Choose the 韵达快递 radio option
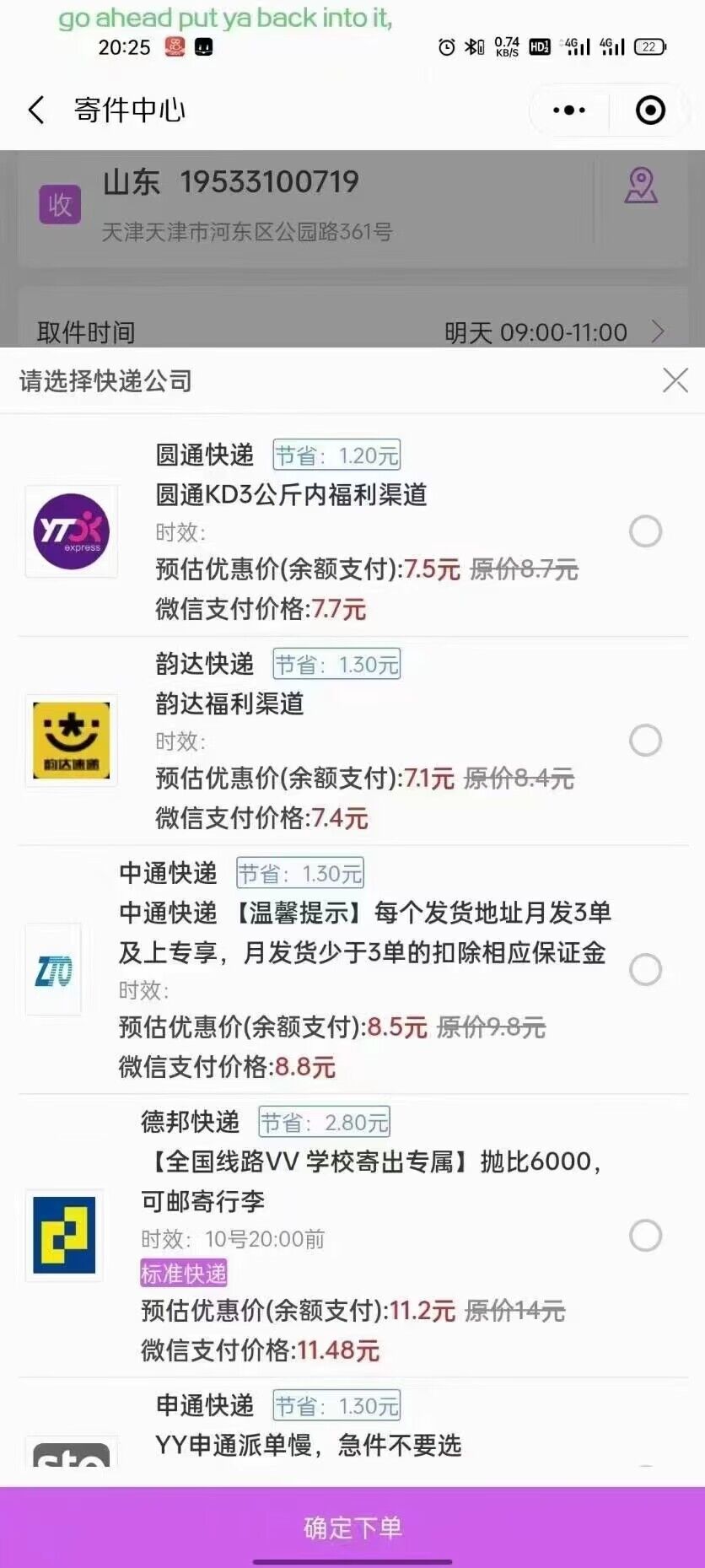This screenshot has height=1568, width=705. point(645,741)
